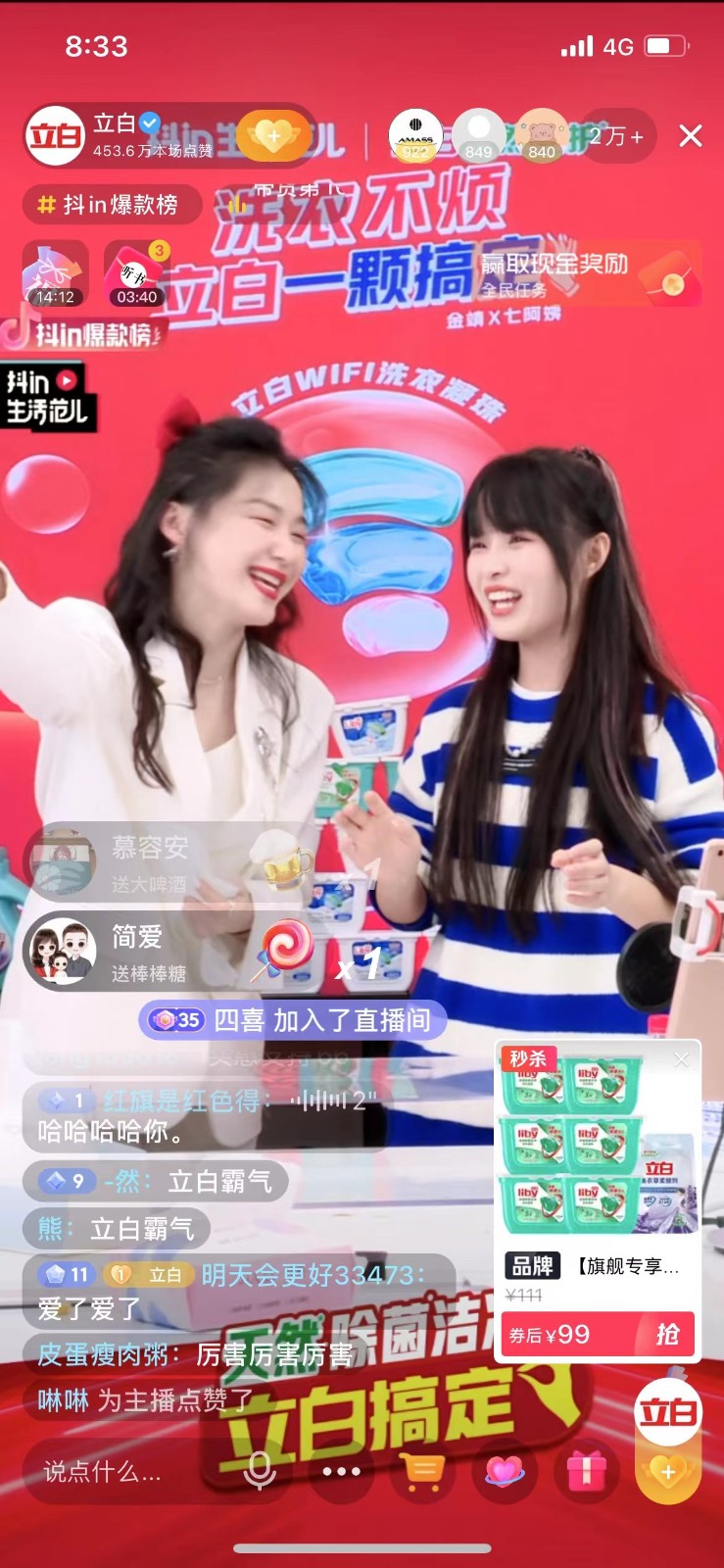Open the shopping cart
Screen dimensions: 724x1568
(x=423, y=1471)
